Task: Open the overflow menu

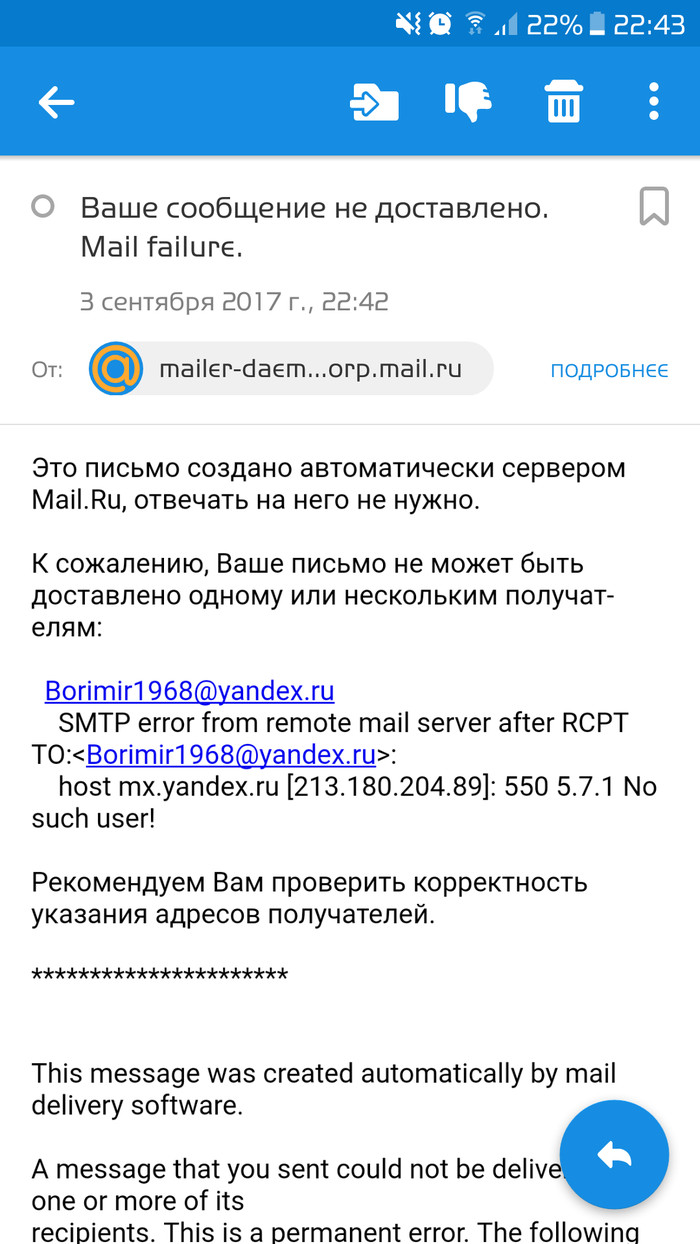Action: [653, 102]
